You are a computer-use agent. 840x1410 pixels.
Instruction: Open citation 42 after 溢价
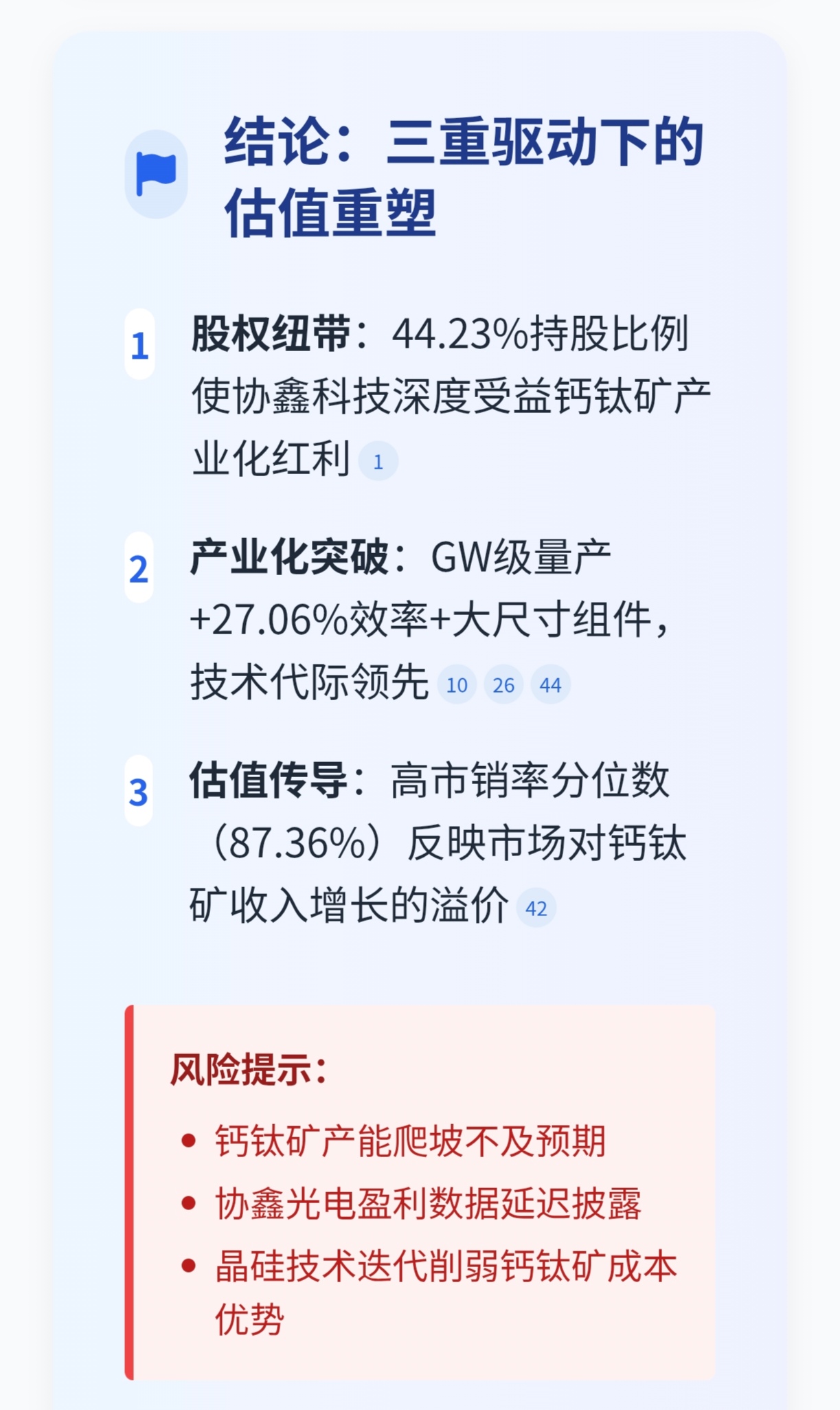(536, 908)
